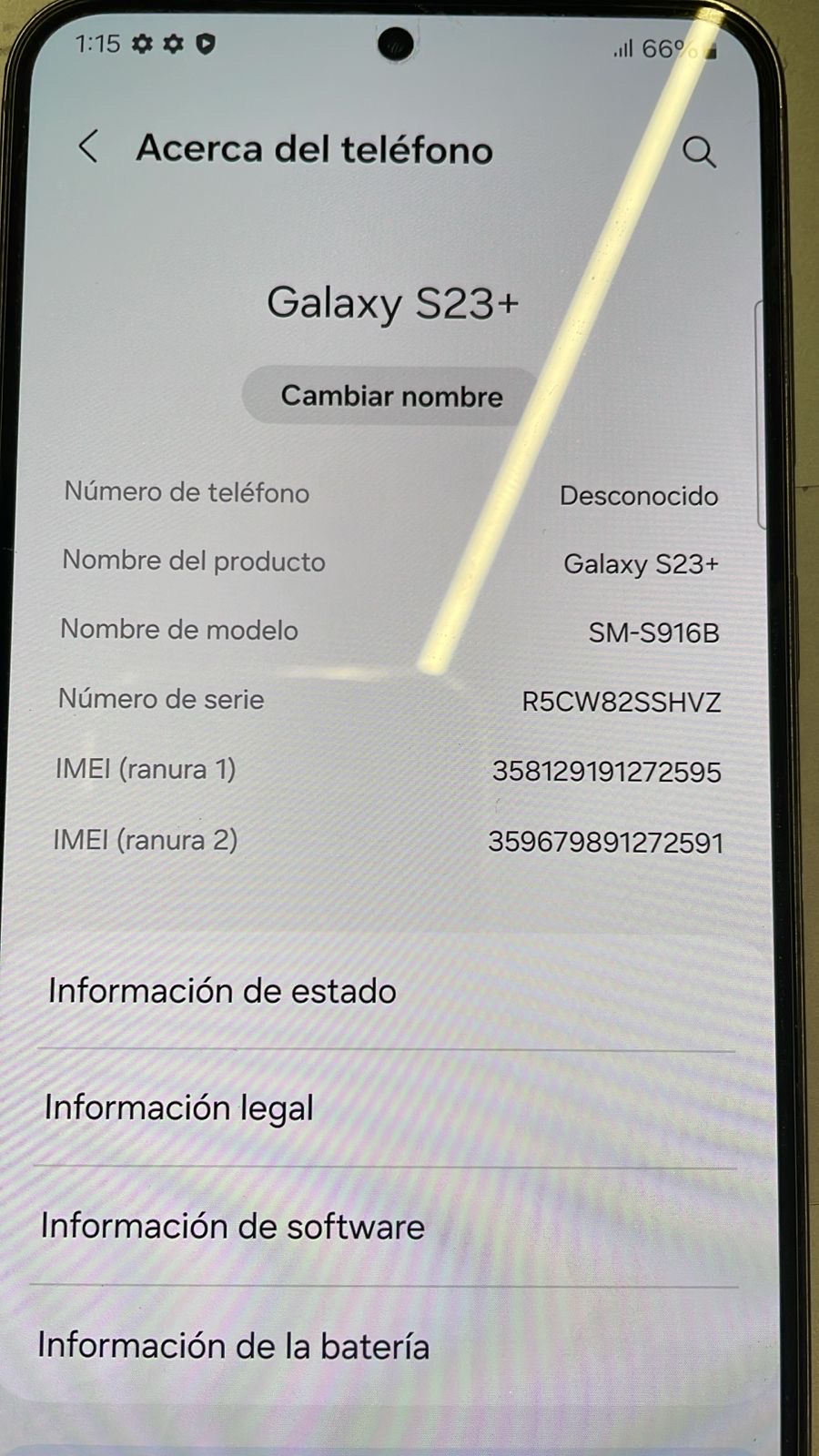Go back from Acerca del teléfono
The width and height of the screenshot is (819, 1456).
(x=88, y=147)
